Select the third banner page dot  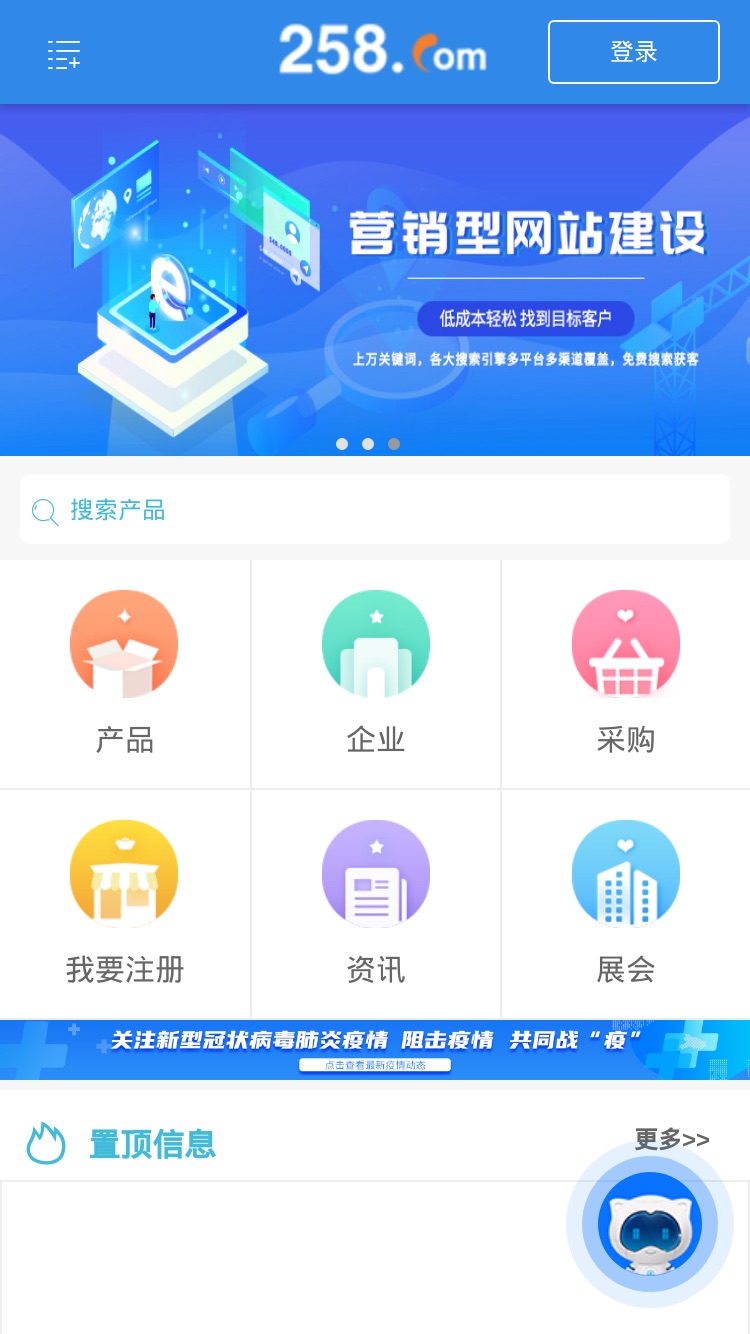(394, 444)
